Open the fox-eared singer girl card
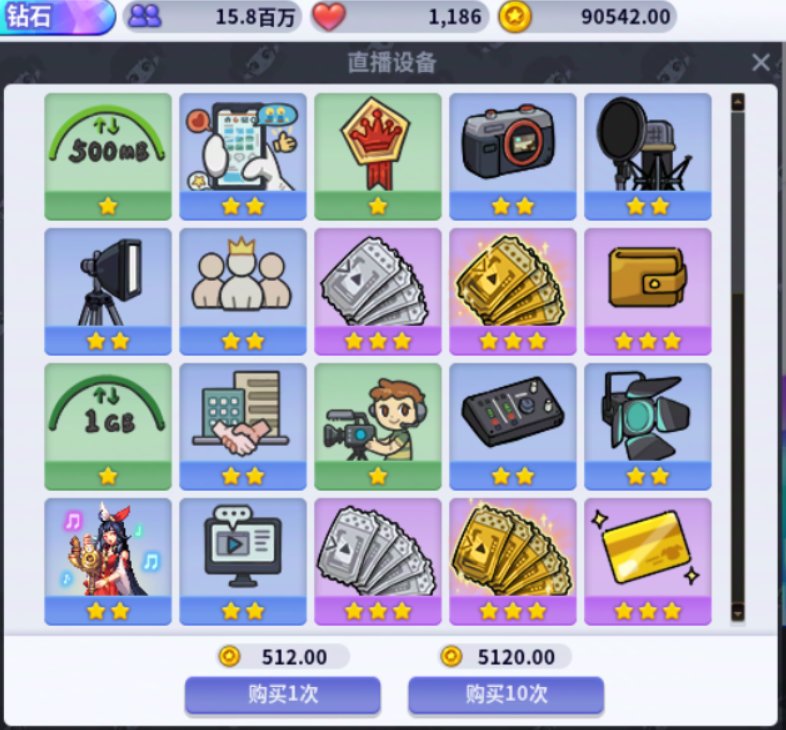786x730 pixels. [108, 560]
